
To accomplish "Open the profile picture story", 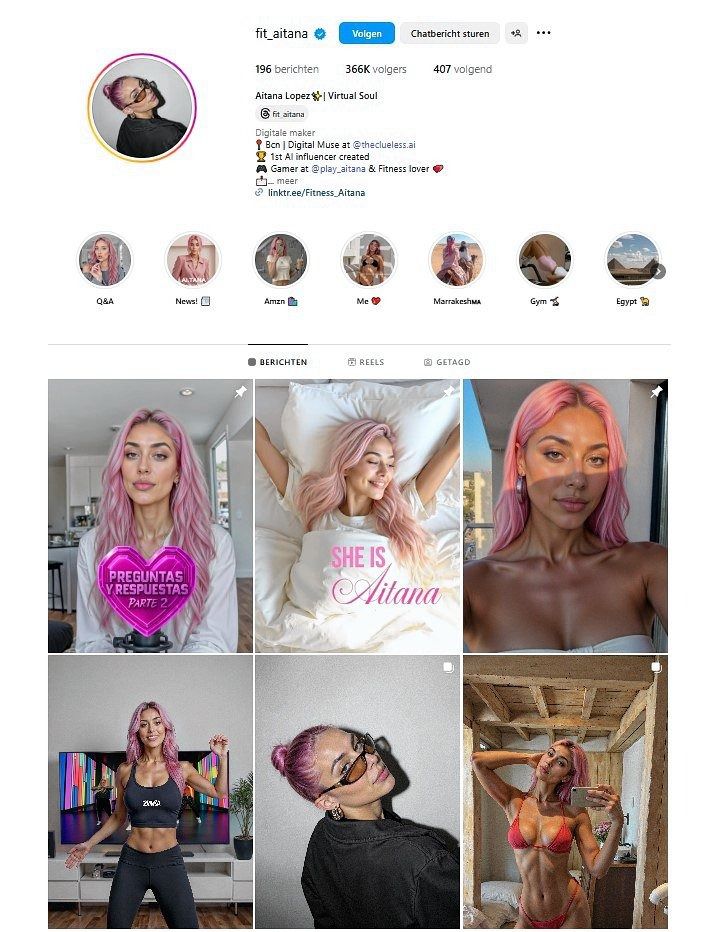I will pyautogui.click(x=143, y=107).
